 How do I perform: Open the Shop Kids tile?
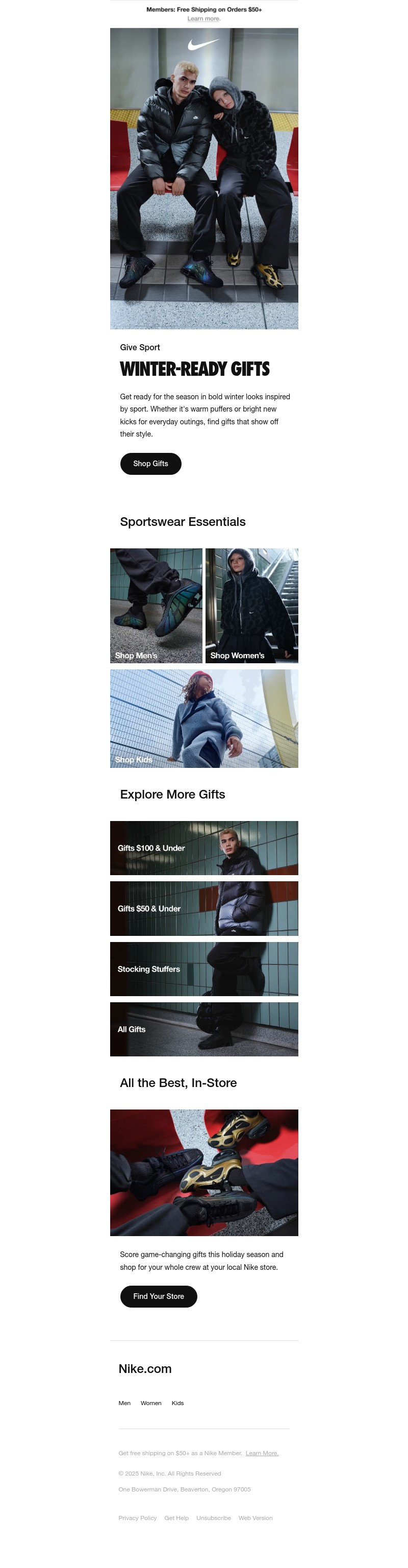[203, 718]
